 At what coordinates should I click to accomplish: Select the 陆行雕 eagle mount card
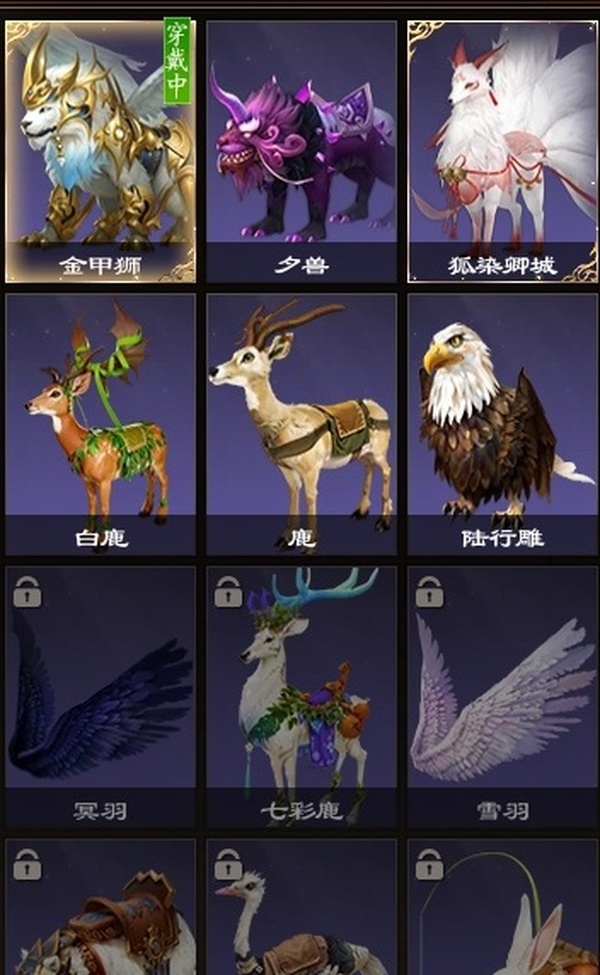coord(502,424)
